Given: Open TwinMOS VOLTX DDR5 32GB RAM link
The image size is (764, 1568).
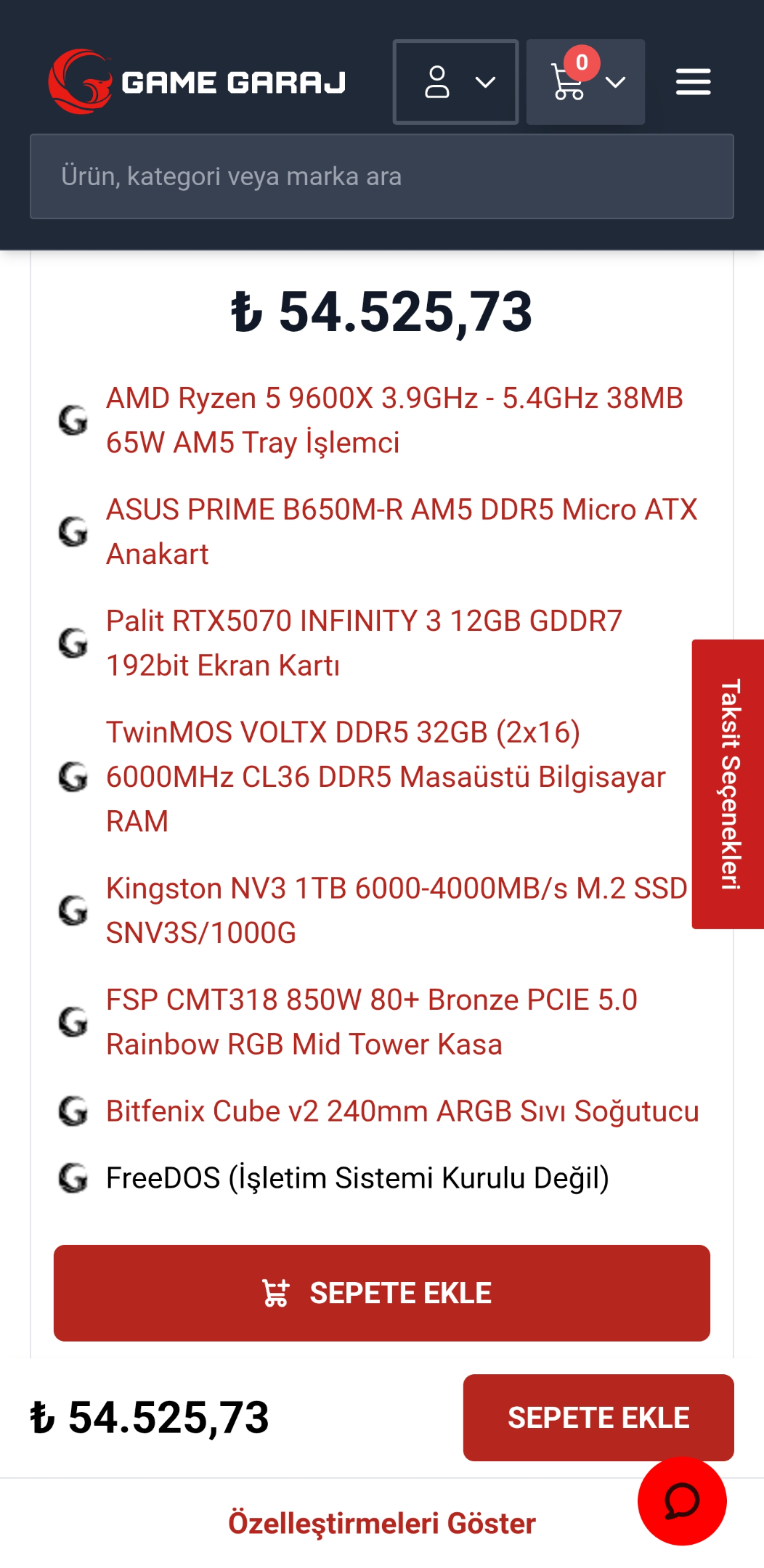Looking at the screenshot, I should pyautogui.click(x=386, y=777).
